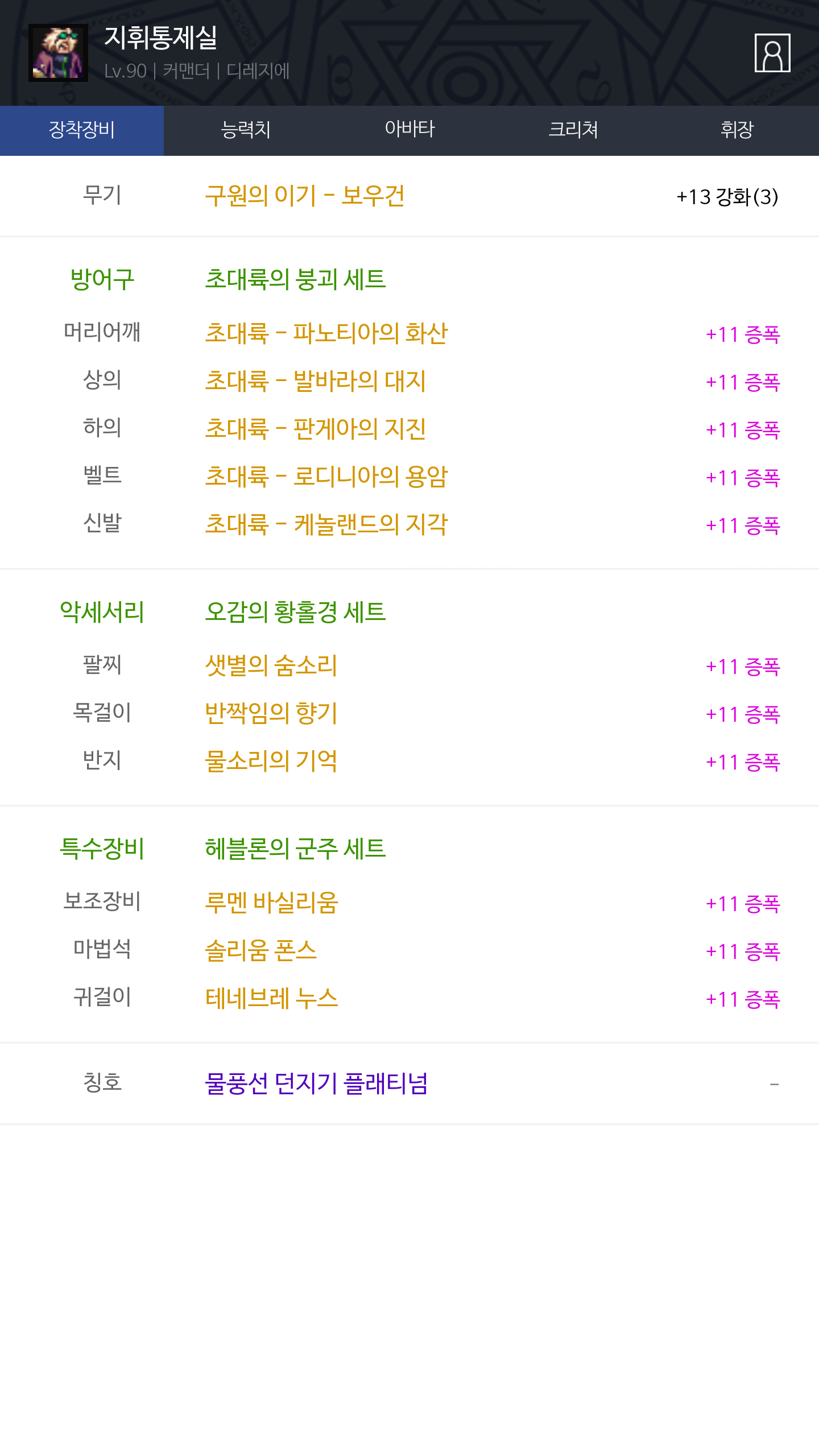Open the profile icon in the header
Viewport: 819px width, 1456px height.
click(x=772, y=53)
